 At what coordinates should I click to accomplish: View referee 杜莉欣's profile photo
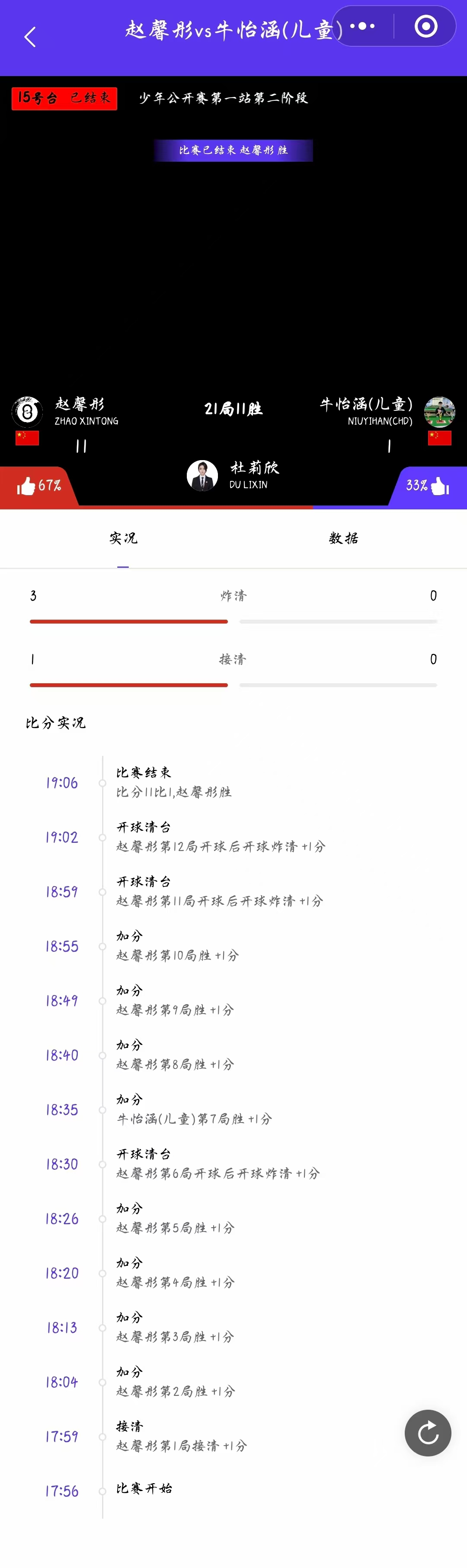click(x=202, y=475)
